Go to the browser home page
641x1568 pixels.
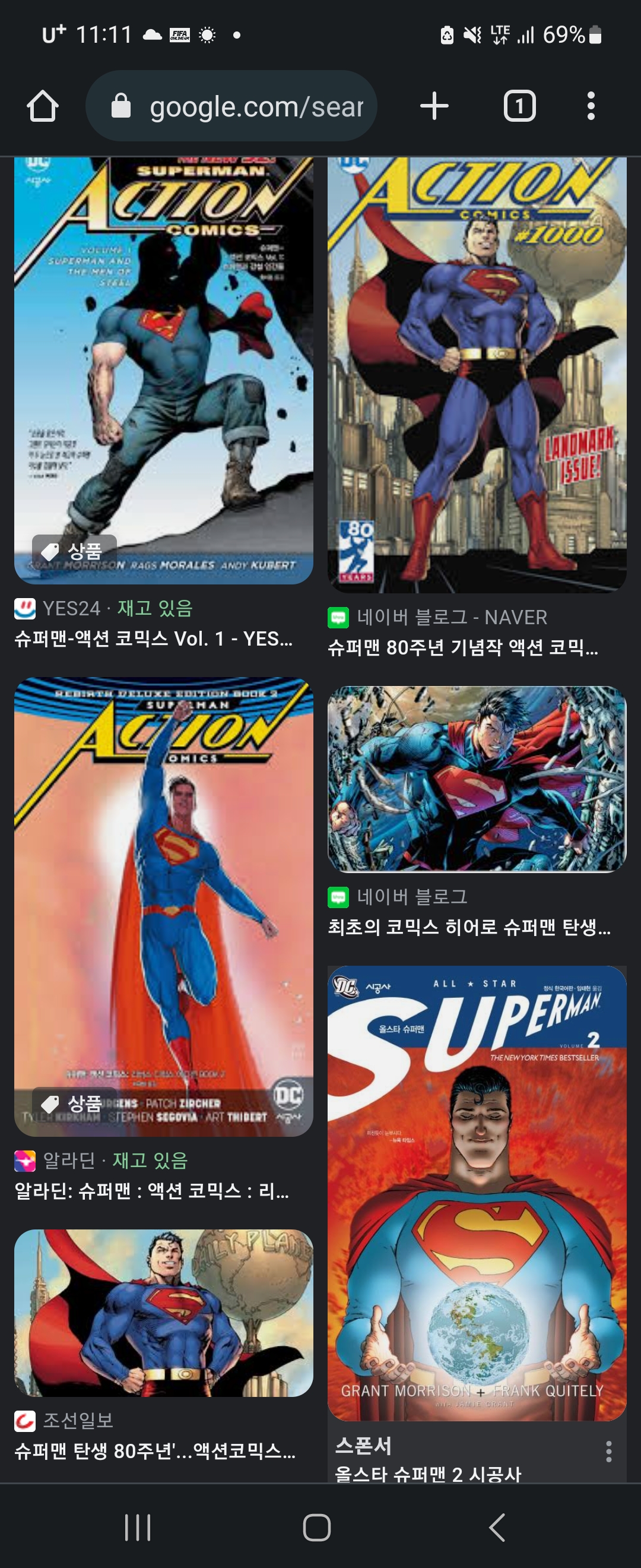click(43, 106)
